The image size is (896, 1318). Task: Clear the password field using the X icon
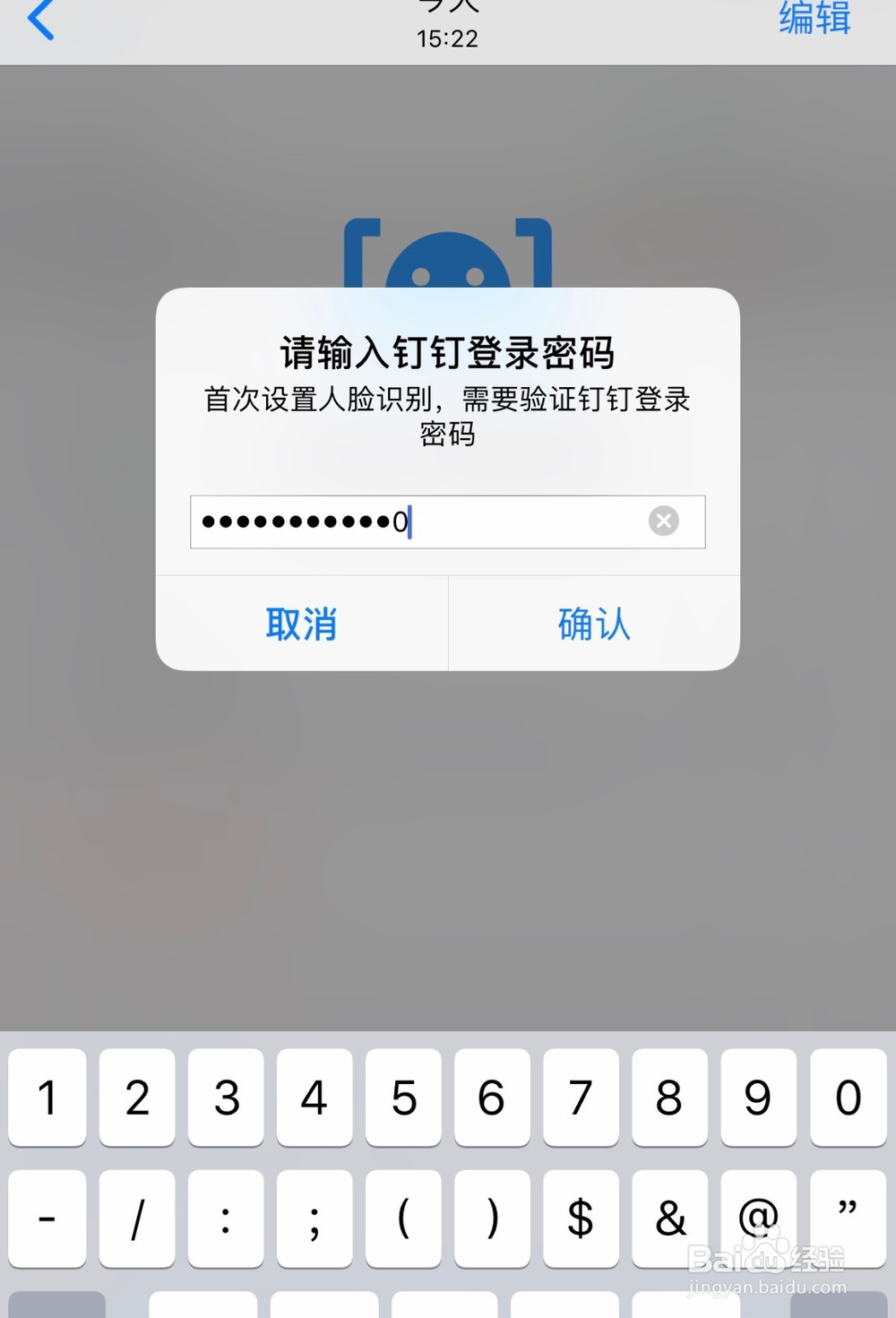coord(663,521)
